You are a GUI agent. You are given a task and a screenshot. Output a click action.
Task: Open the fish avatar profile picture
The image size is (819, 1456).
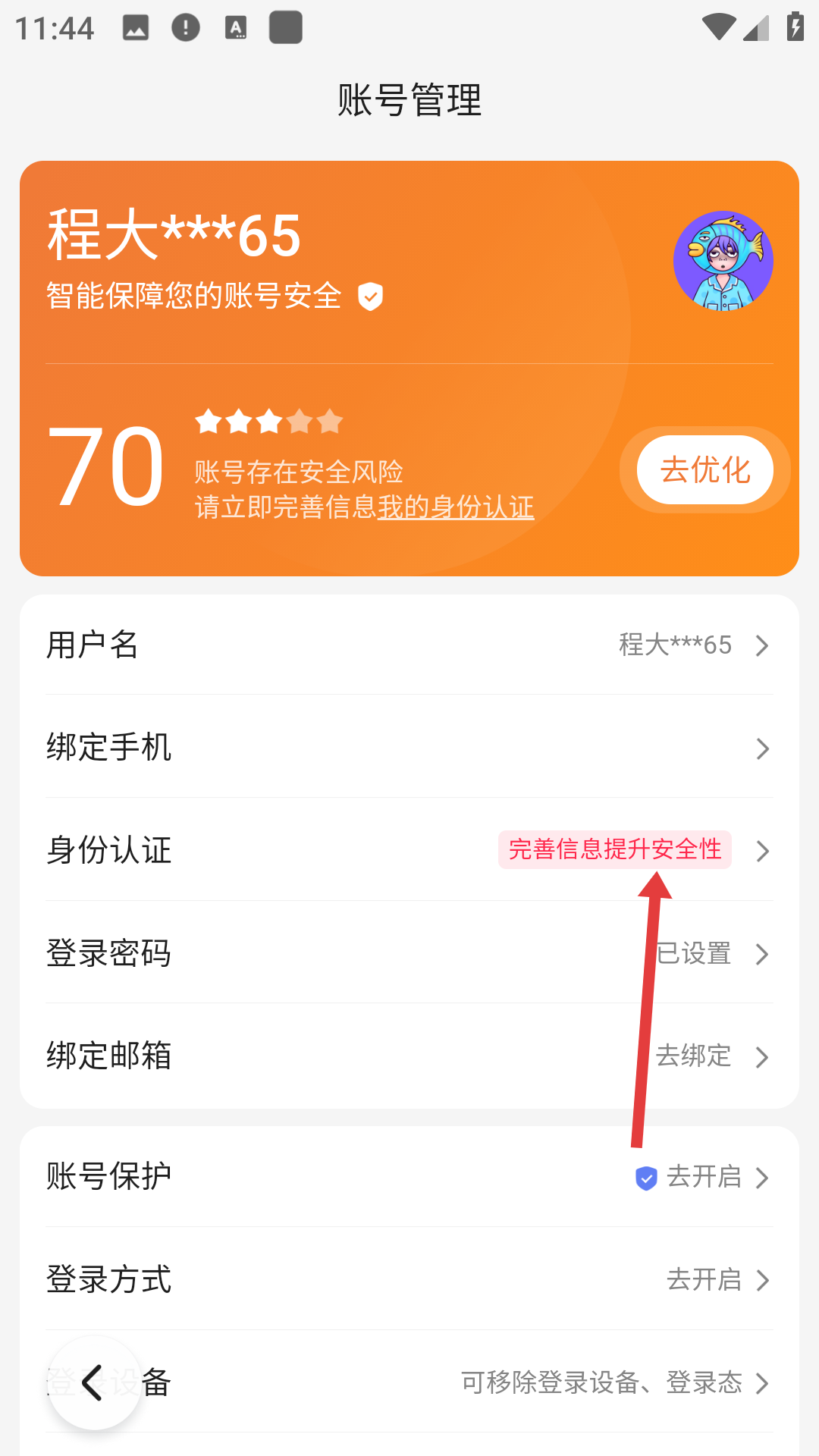[723, 260]
